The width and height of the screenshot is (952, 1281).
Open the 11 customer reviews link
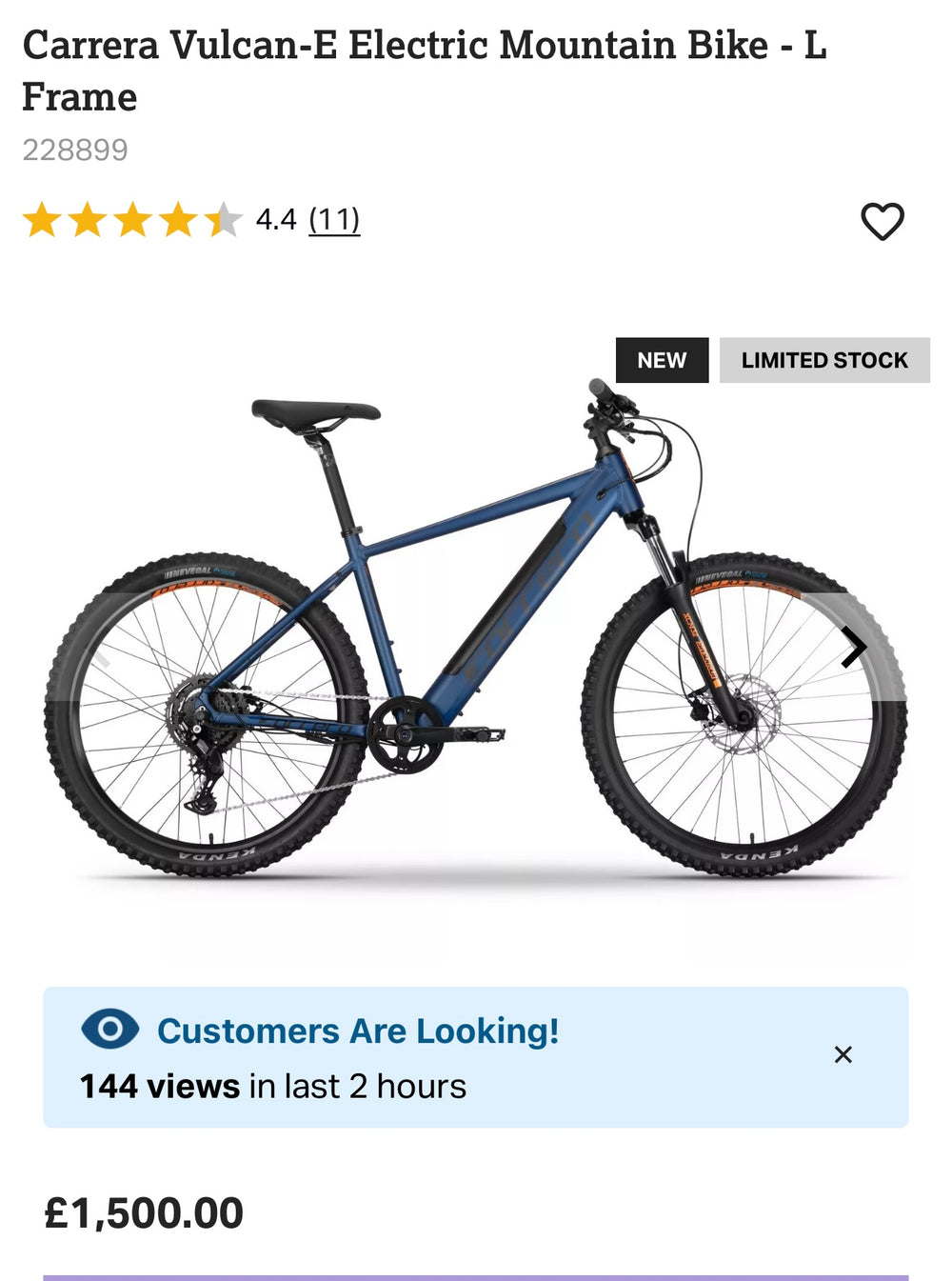coord(334,220)
